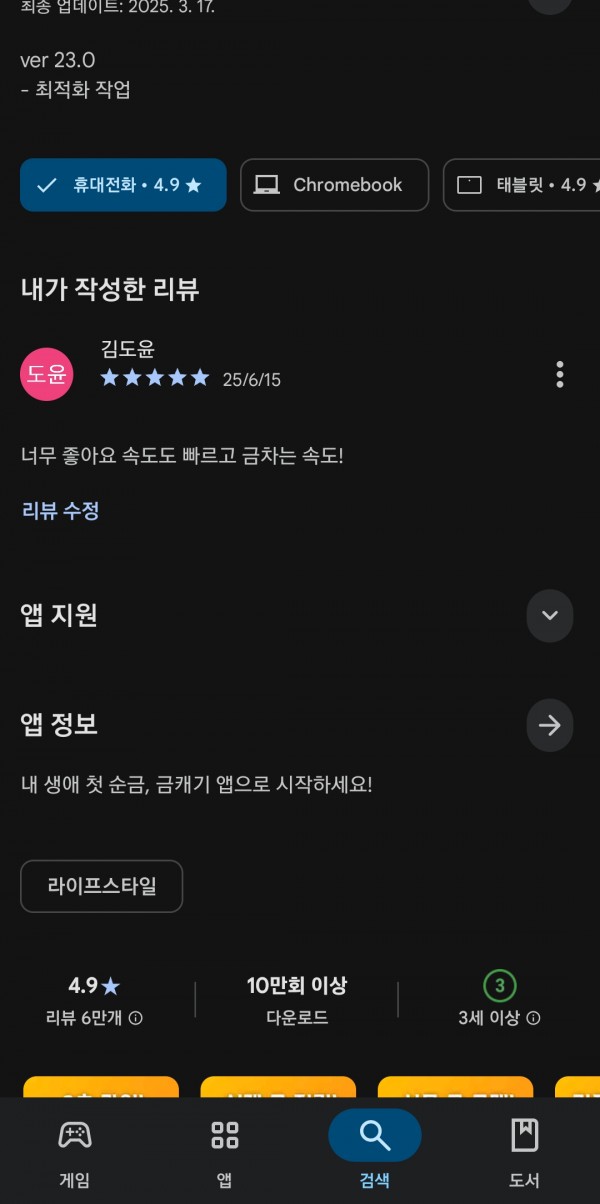Select the Chromebook chip

pos(335,185)
